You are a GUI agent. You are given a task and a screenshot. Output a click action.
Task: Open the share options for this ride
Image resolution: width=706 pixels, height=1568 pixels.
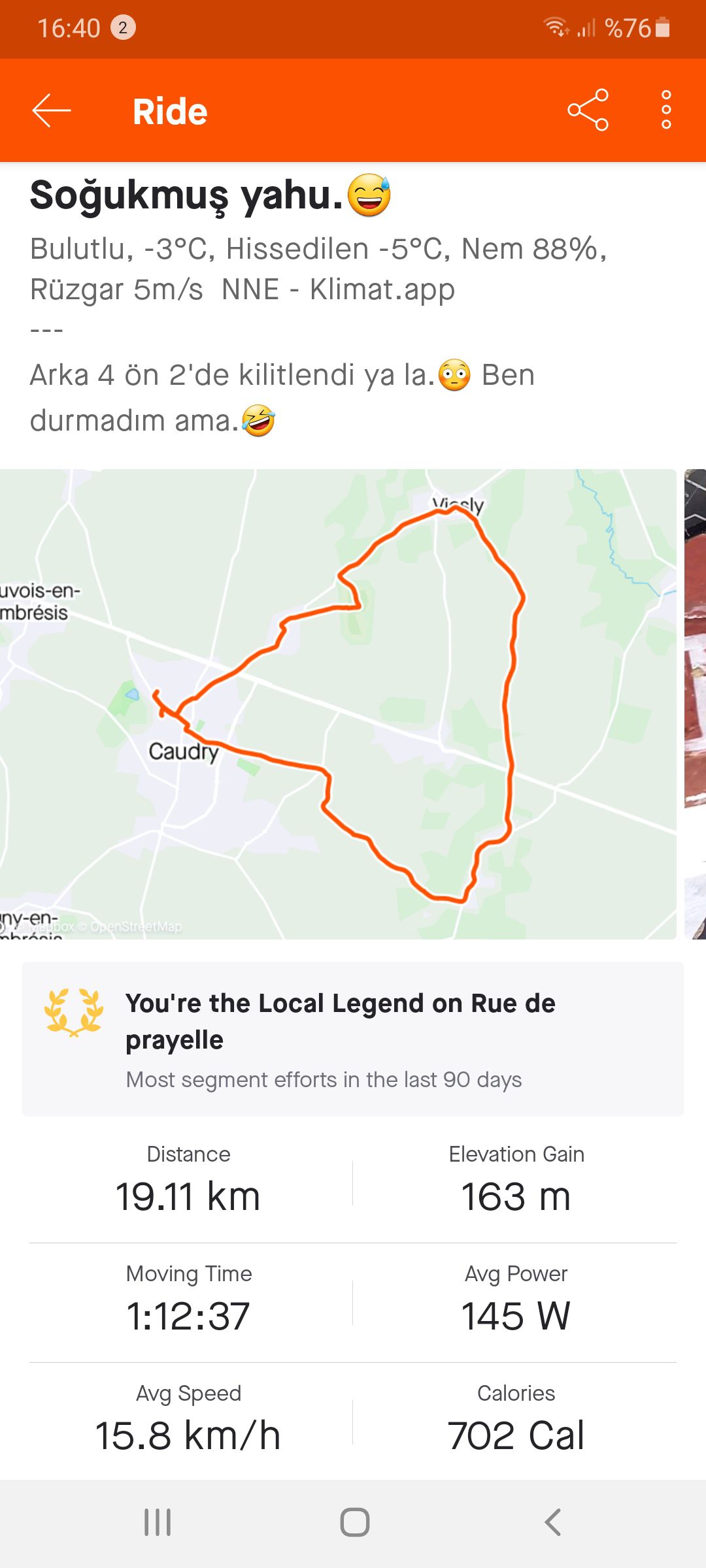(x=587, y=110)
